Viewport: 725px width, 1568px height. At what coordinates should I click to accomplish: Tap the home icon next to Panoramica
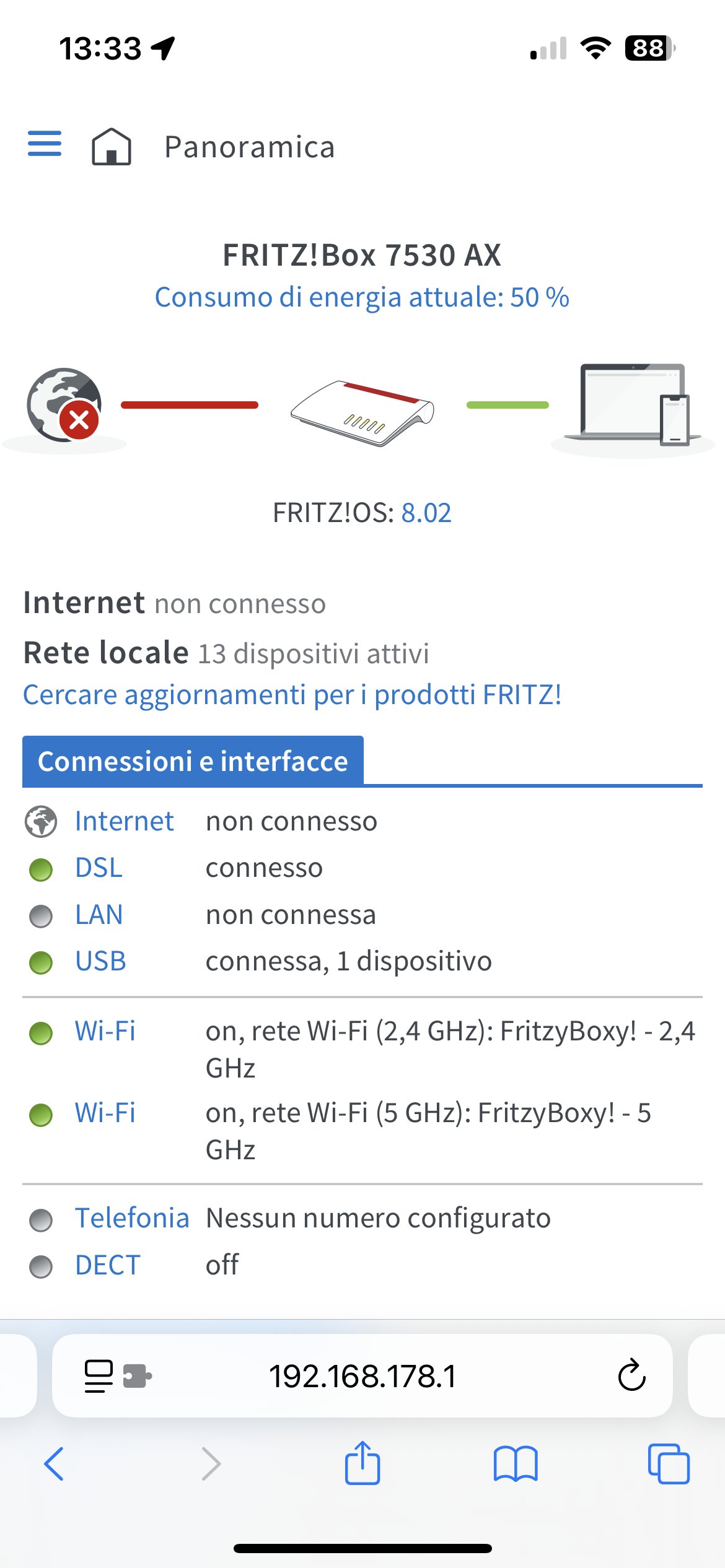click(x=112, y=147)
